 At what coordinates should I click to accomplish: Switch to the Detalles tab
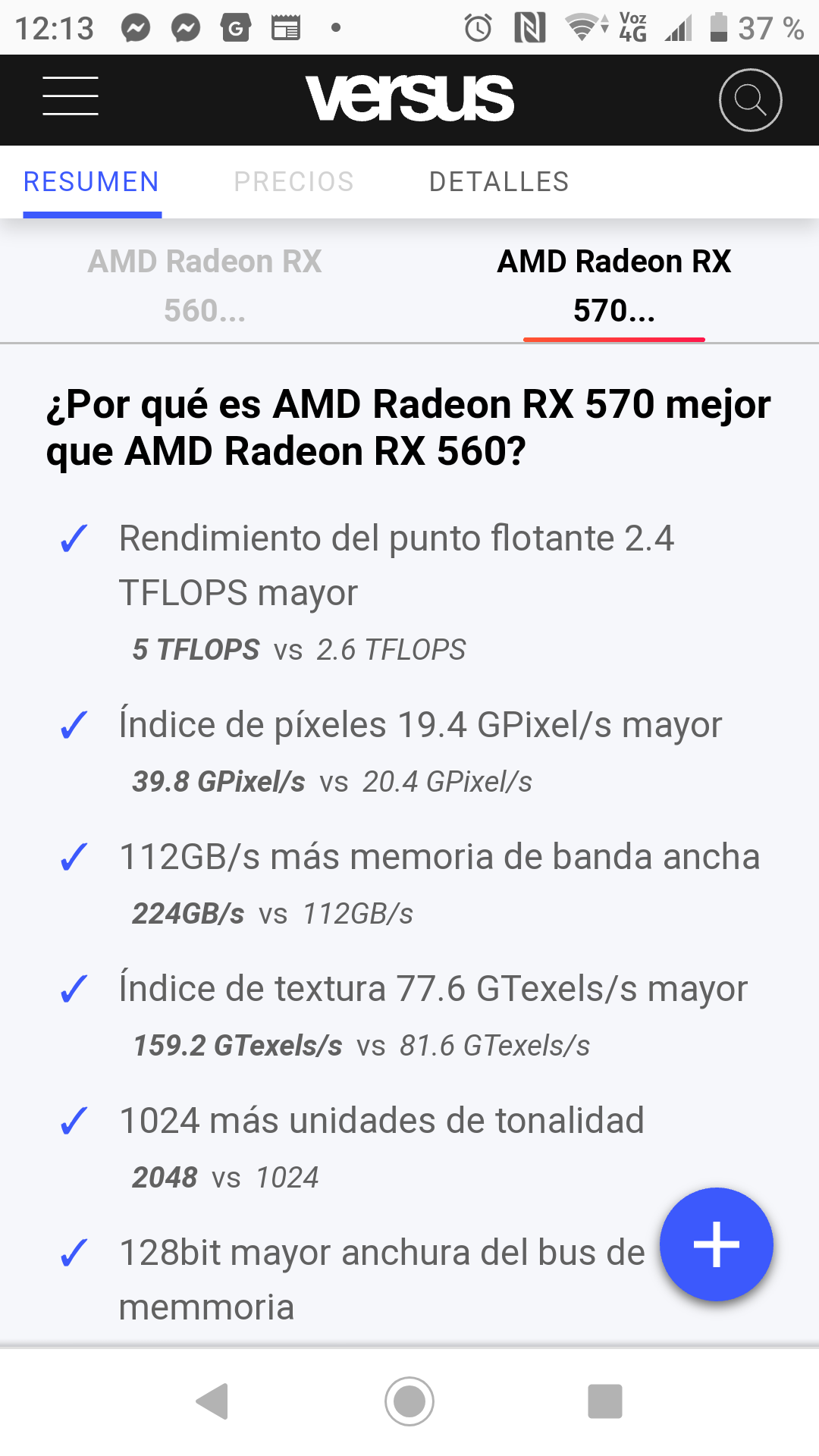[x=499, y=182]
